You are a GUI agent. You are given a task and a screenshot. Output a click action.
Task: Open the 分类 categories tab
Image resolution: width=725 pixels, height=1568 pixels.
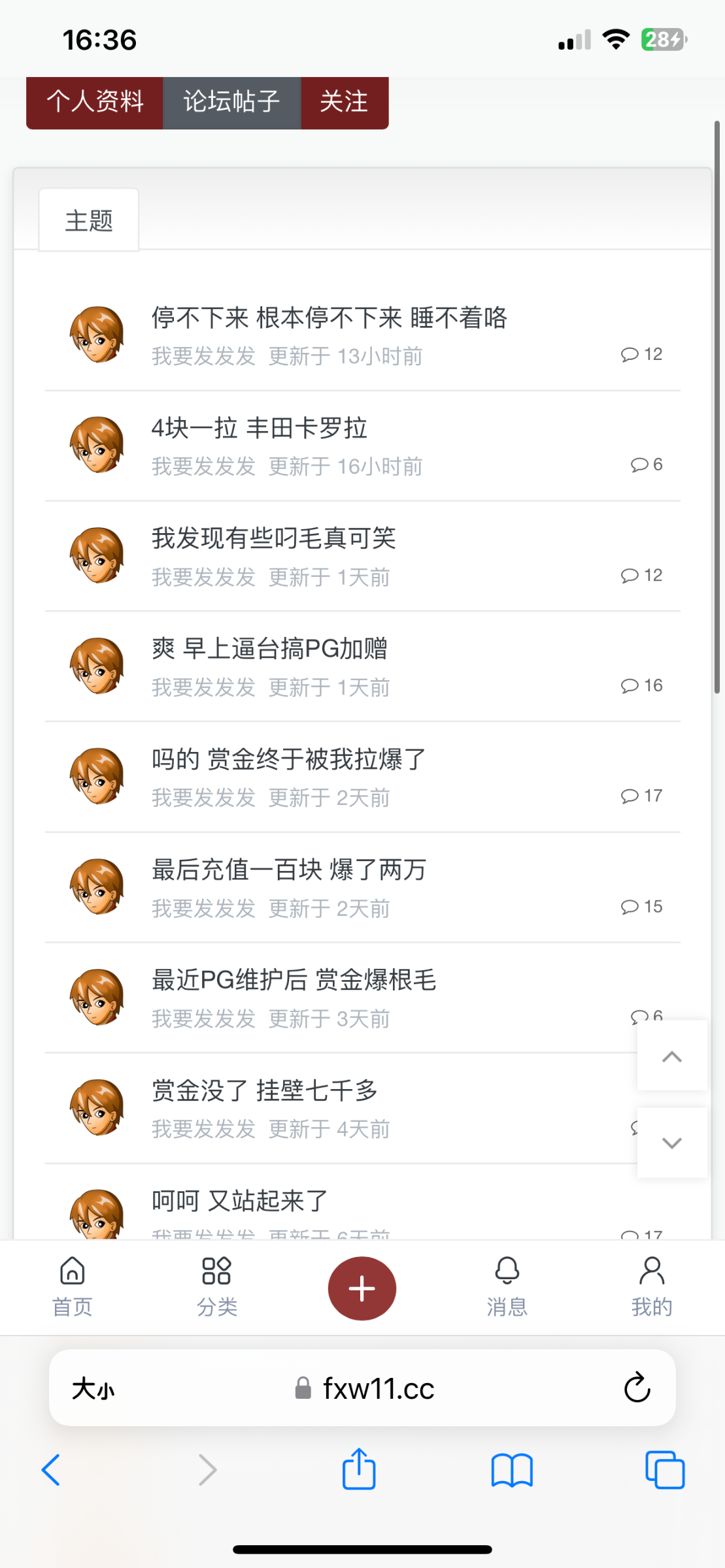(216, 1287)
